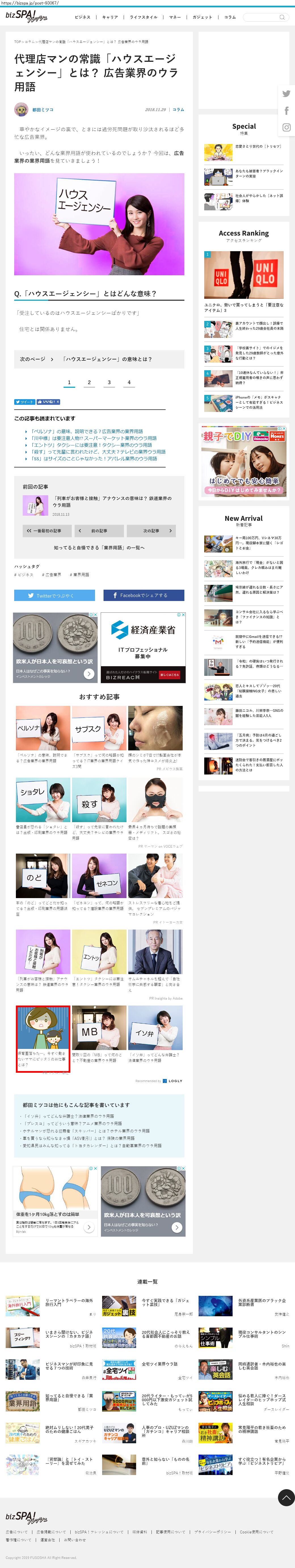Open the プライバシーポリシー footer link

213,1531
